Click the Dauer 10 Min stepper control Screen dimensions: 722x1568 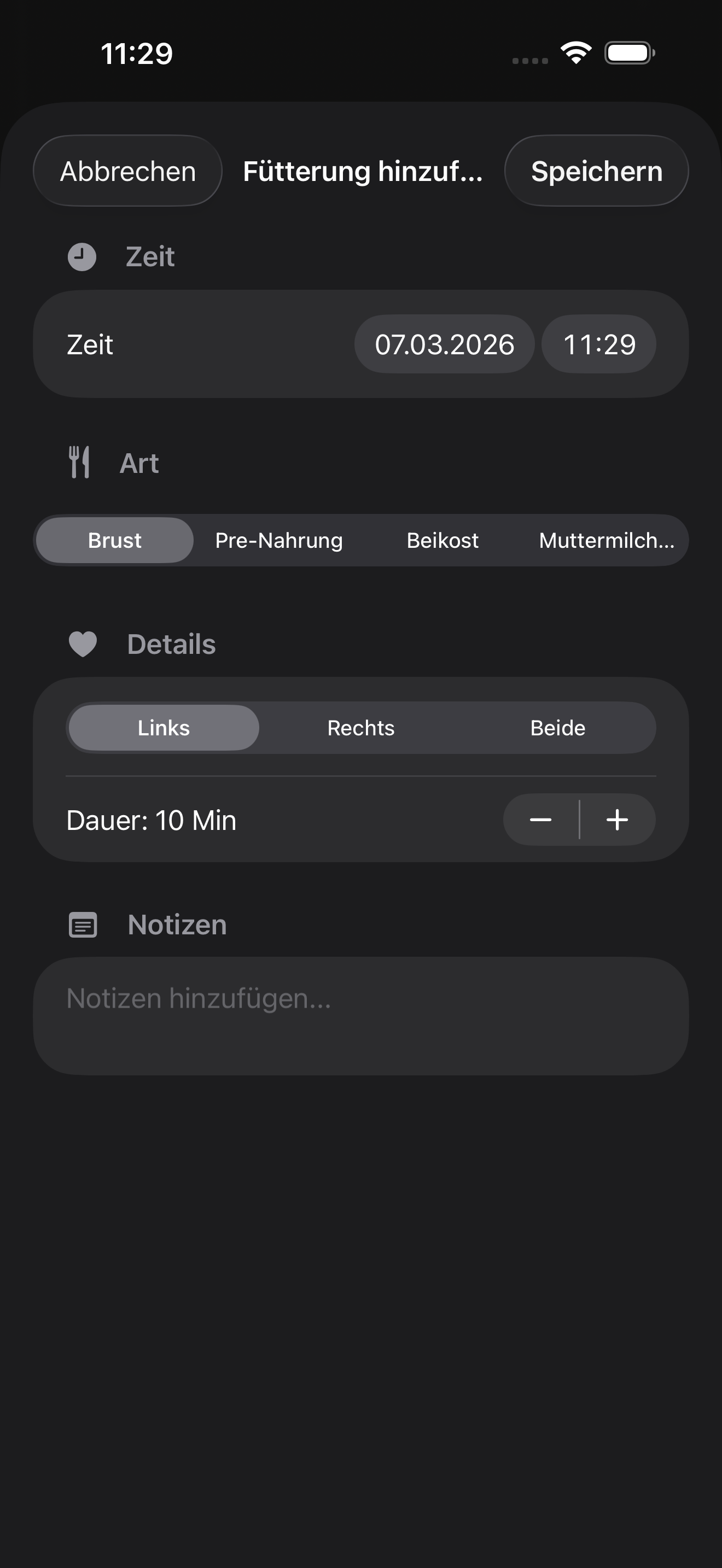(x=152, y=820)
